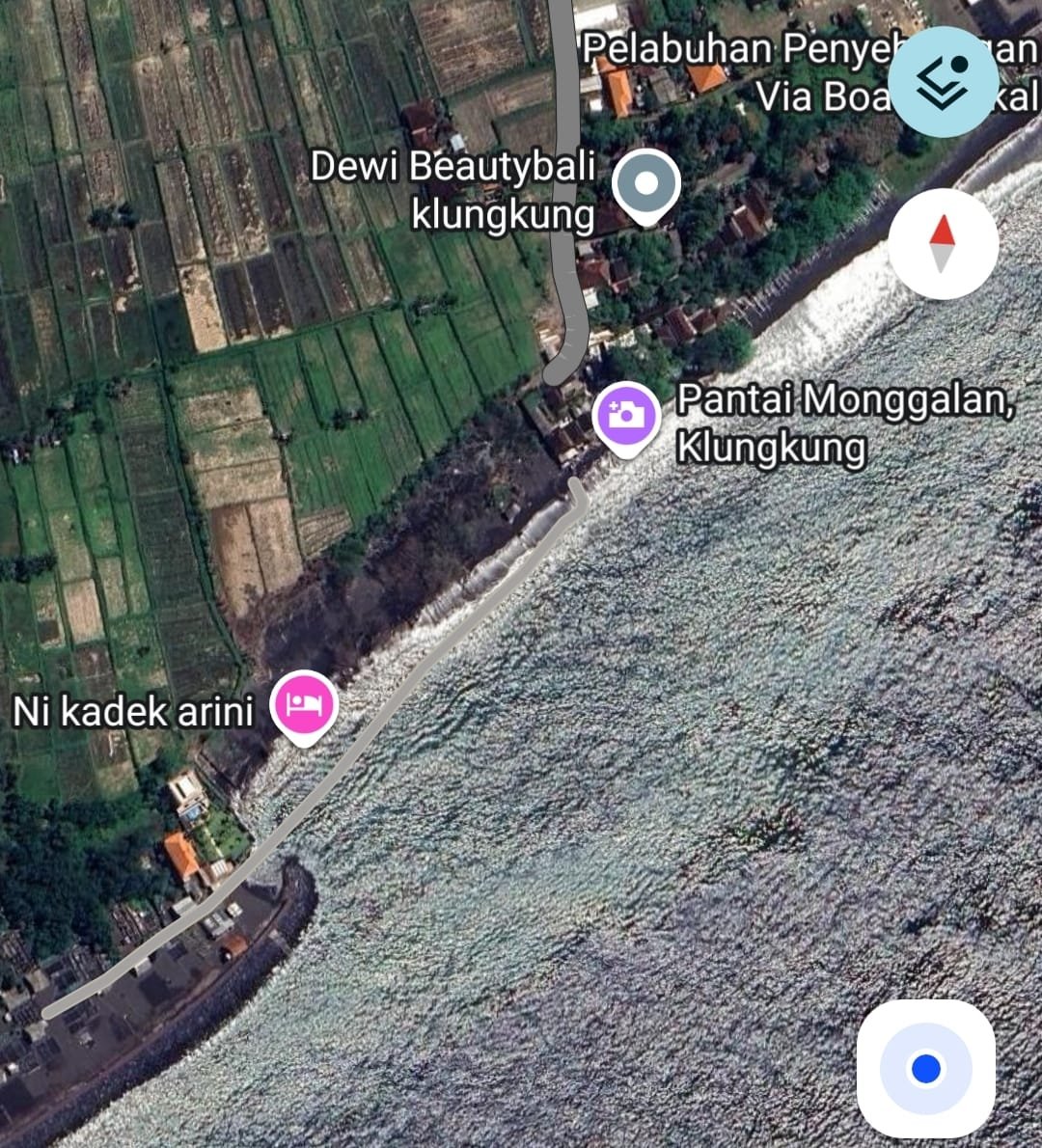Center map on my location
This screenshot has height=1148, width=1042.
coord(925,1069)
